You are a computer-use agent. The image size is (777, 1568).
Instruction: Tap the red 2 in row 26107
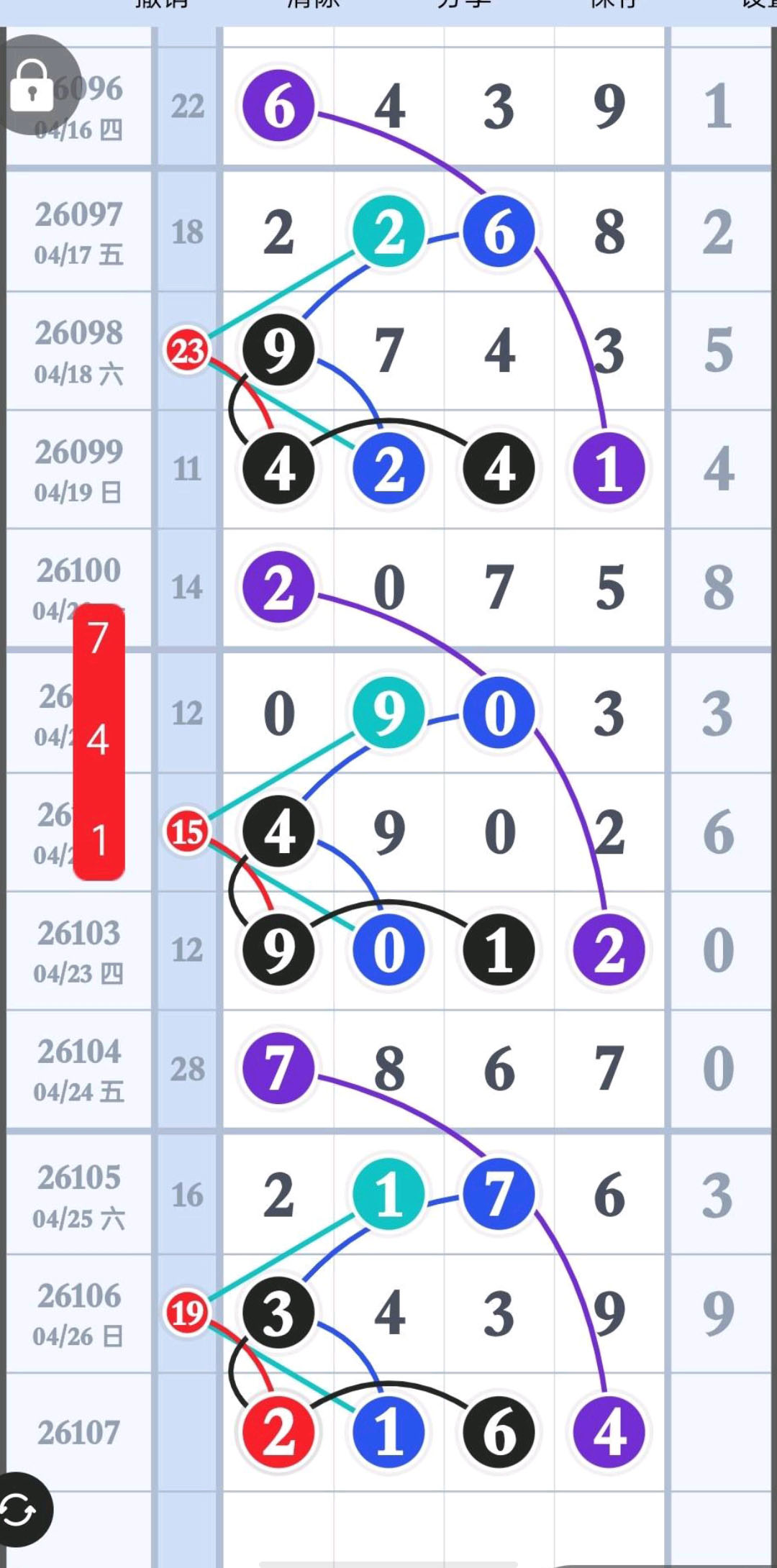(278, 1432)
